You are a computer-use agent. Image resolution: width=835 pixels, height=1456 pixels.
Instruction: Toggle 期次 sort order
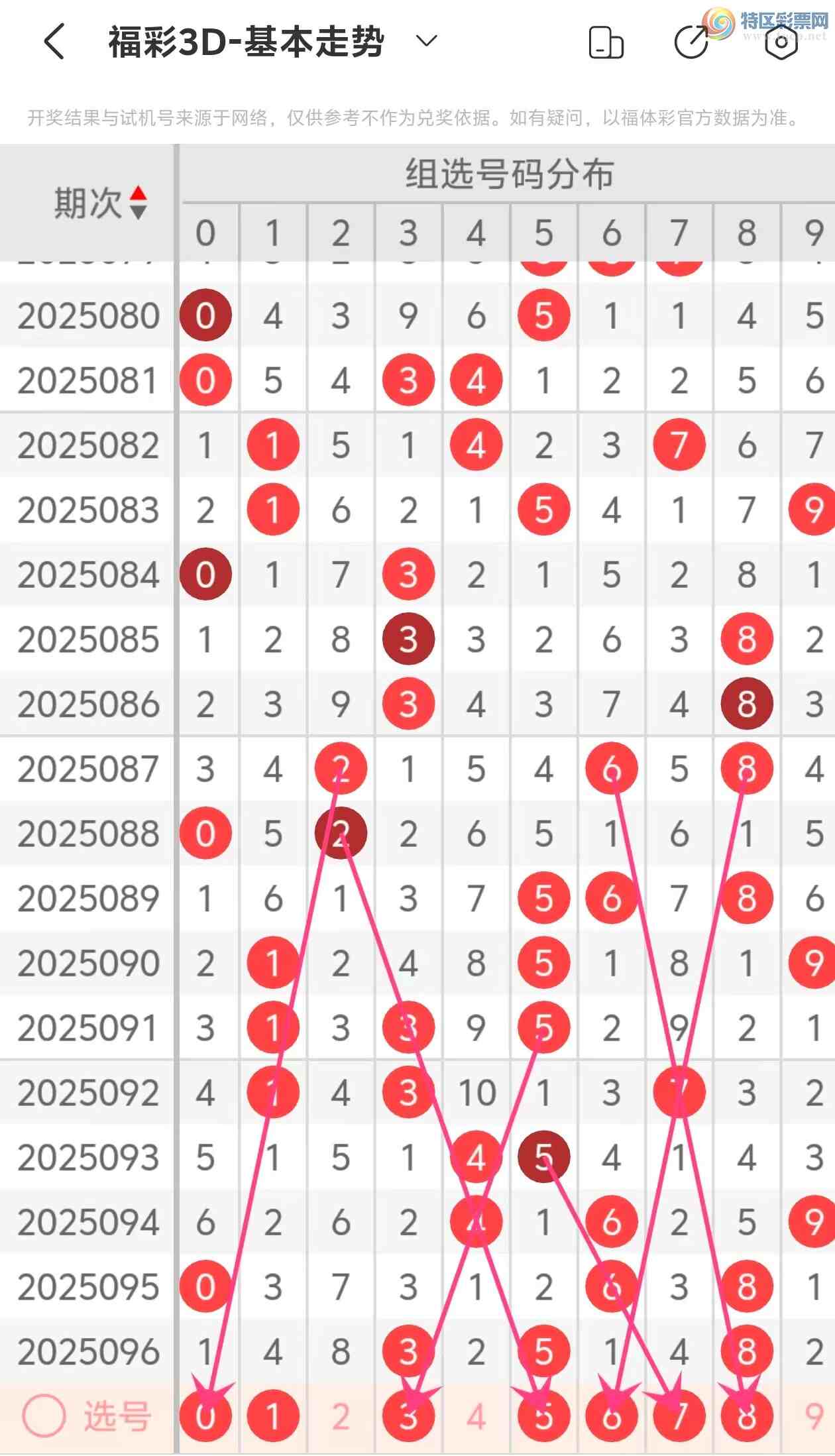[137, 203]
